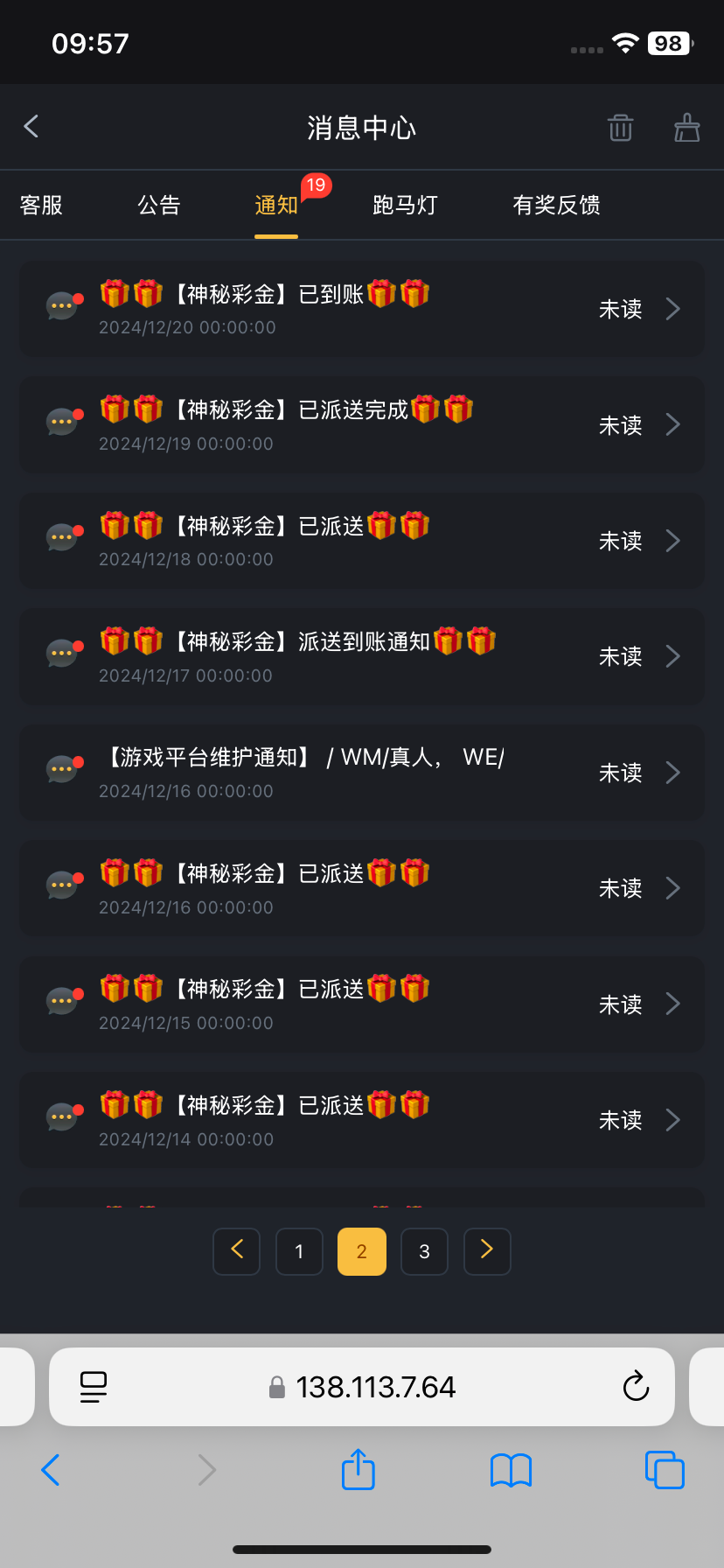The width and height of the screenshot is (724, 1568).
Task: Open the 游戏平台维护通知 message
Action: click(362, 773)
